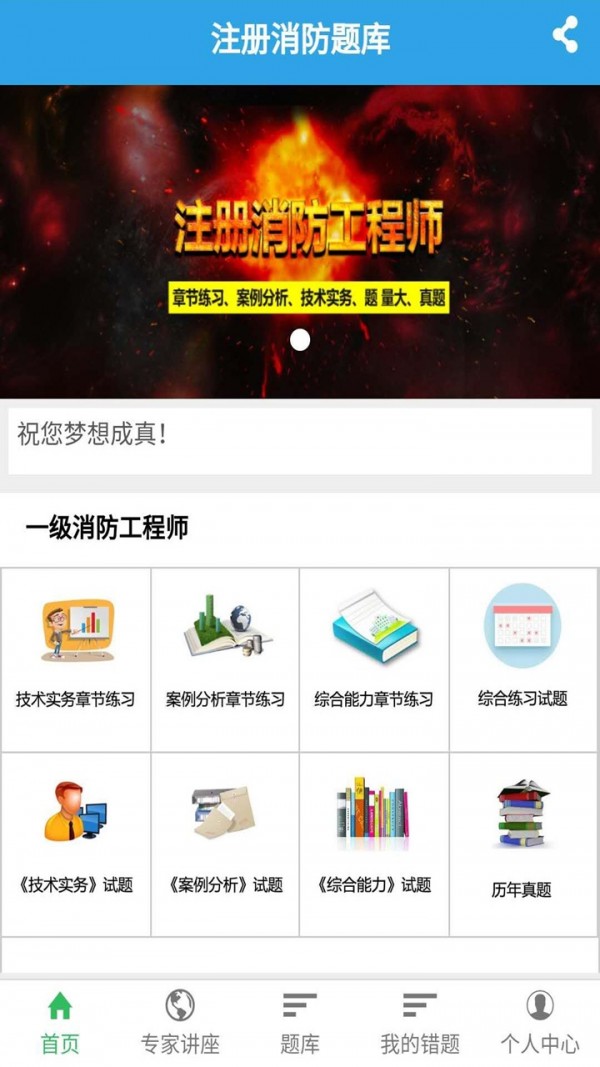The width and height of the screenshot is (600, 1067).
Task: Open《技术实务》试题
Action: 76,843
